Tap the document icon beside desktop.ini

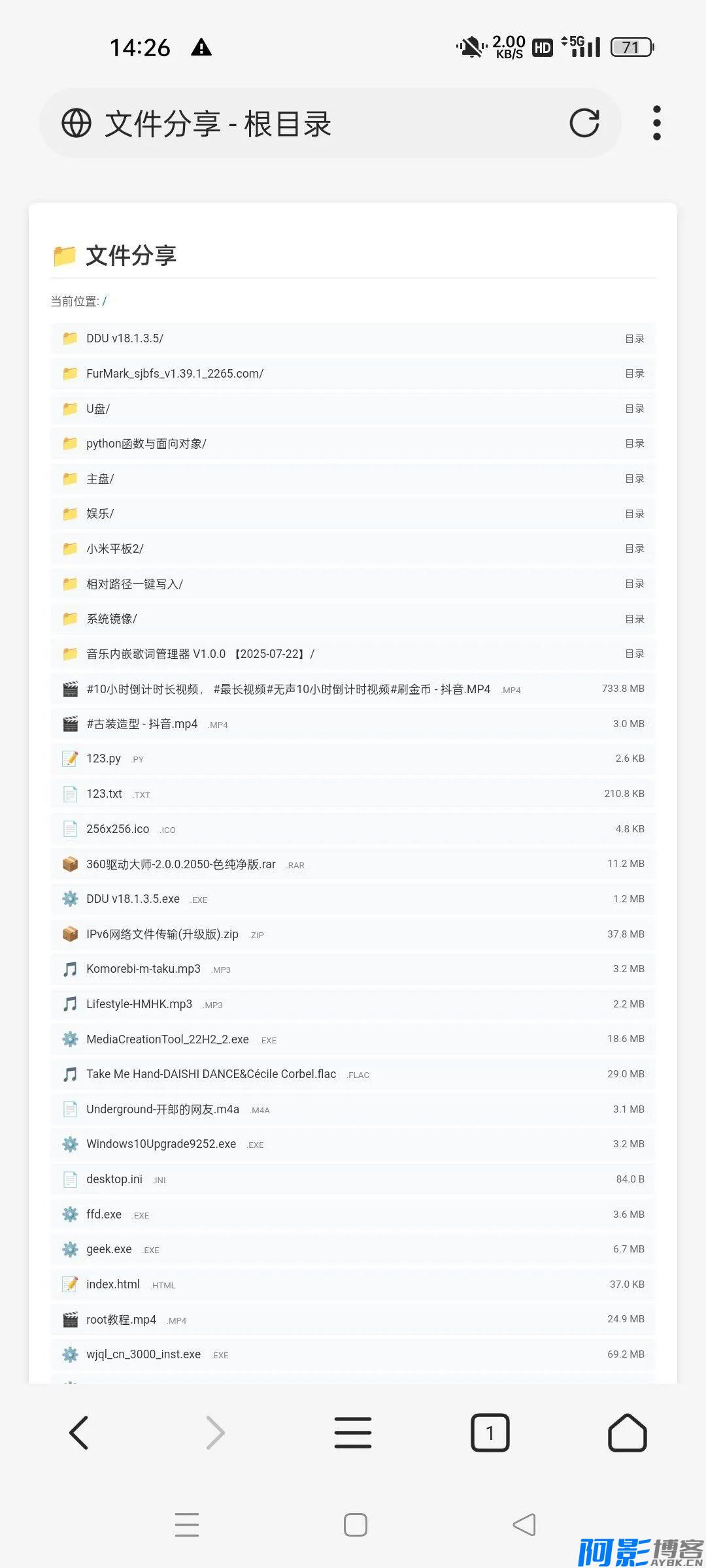[69, 1179]
